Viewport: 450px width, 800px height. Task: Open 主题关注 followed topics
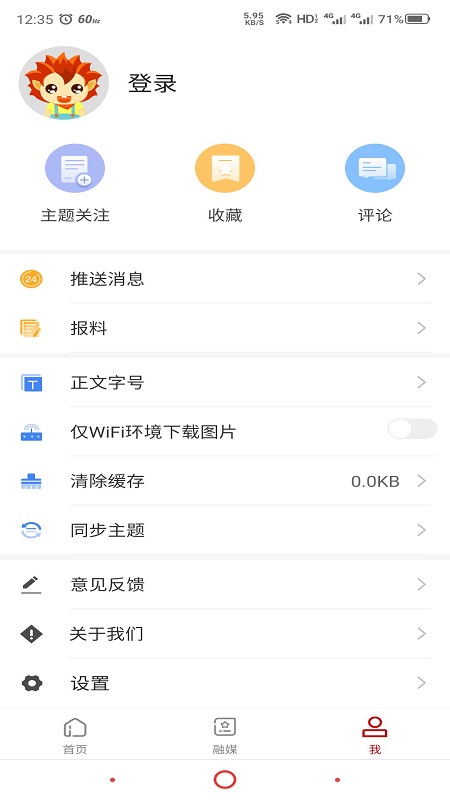75,183
